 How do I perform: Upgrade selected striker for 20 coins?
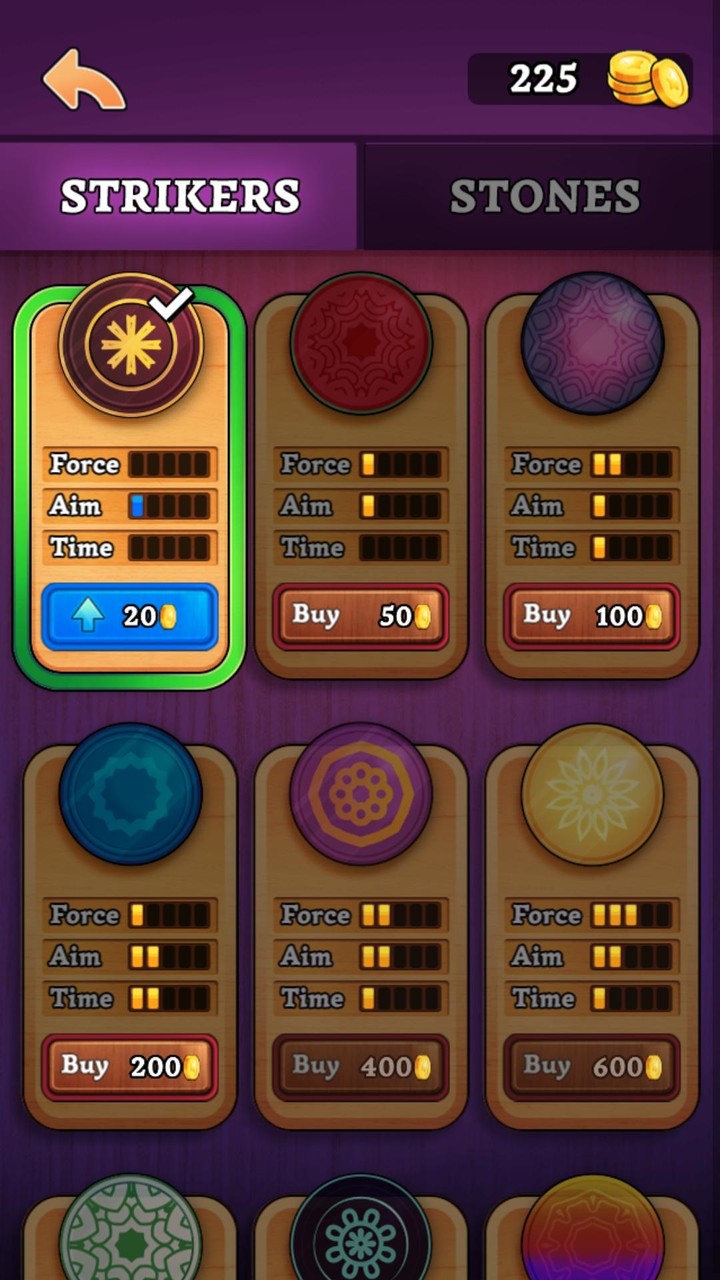[x=129, y=617]
